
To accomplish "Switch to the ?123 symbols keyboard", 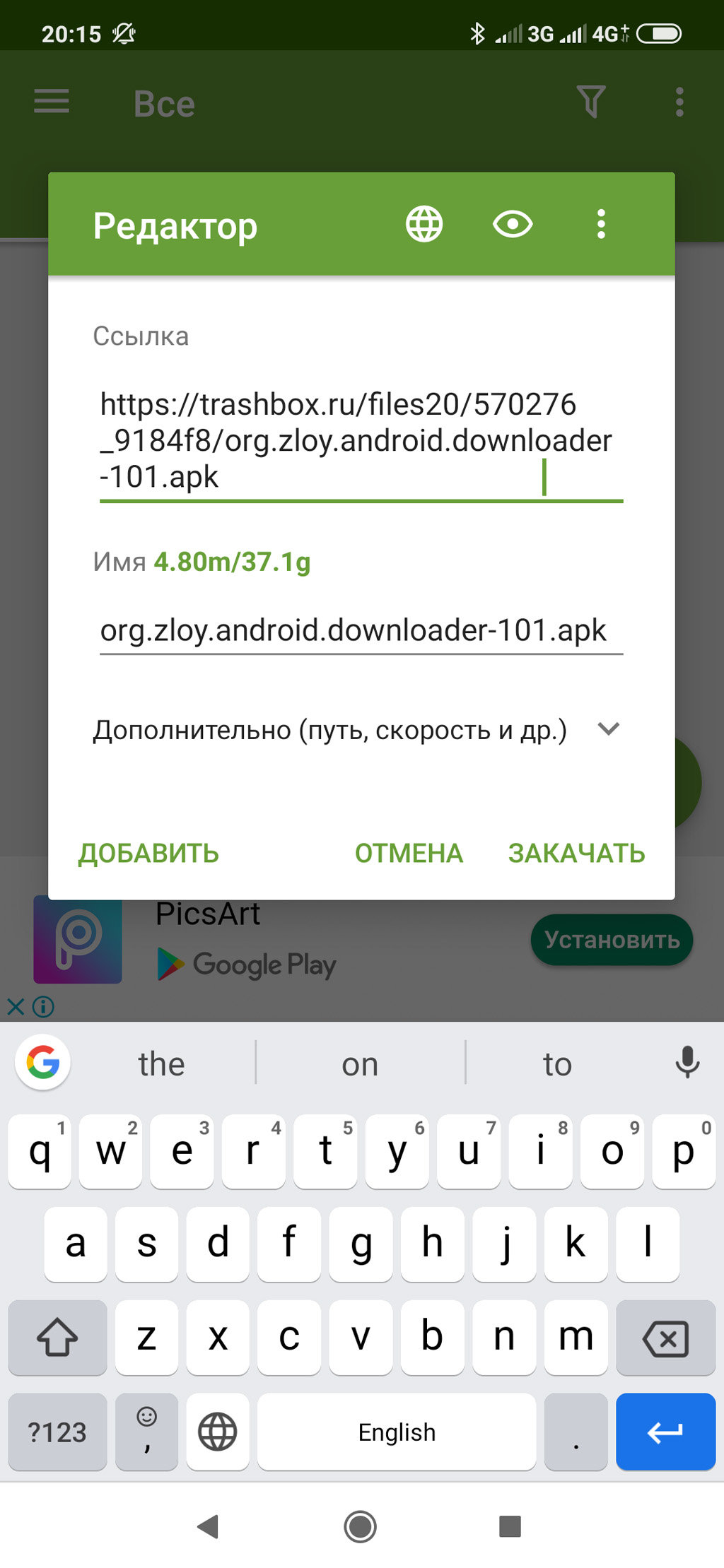I will (57, 1432).
